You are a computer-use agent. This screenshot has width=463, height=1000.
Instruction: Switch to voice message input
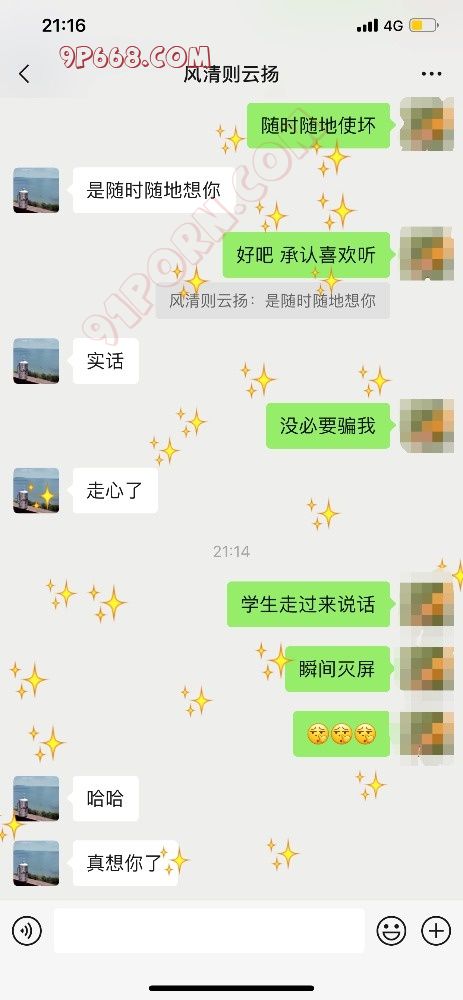pos(27,931)
